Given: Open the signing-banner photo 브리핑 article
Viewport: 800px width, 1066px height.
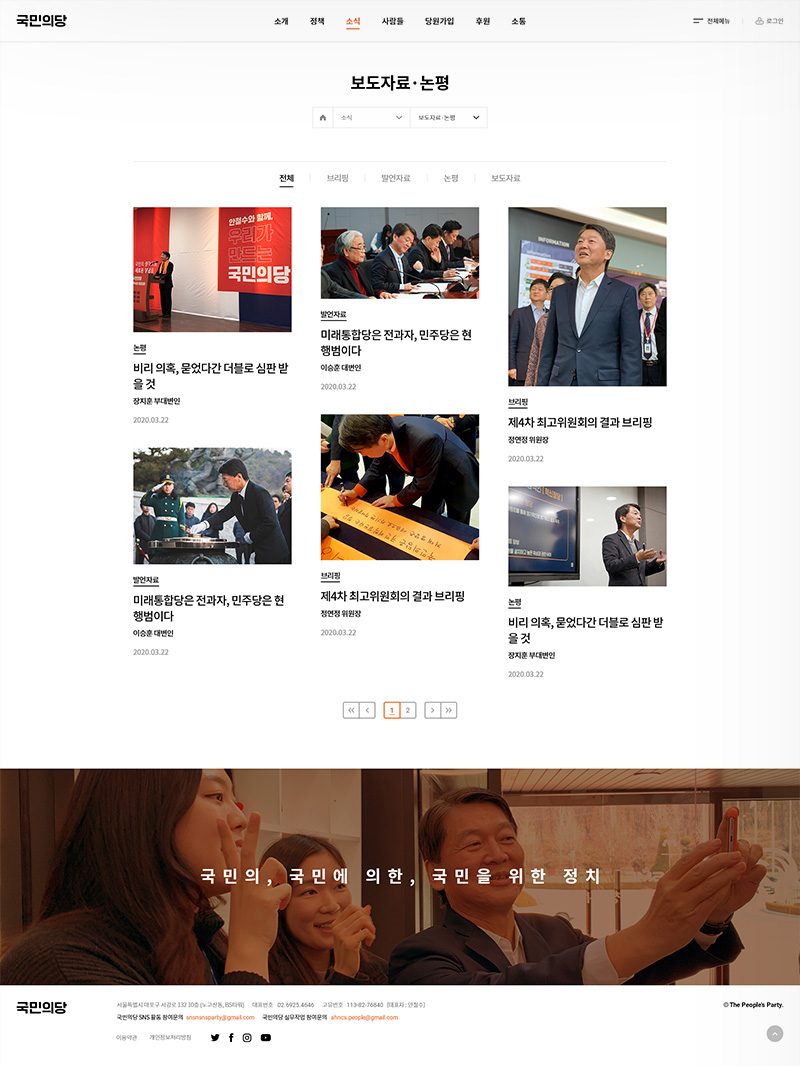Looking at the screenshot, I should 399,487.
